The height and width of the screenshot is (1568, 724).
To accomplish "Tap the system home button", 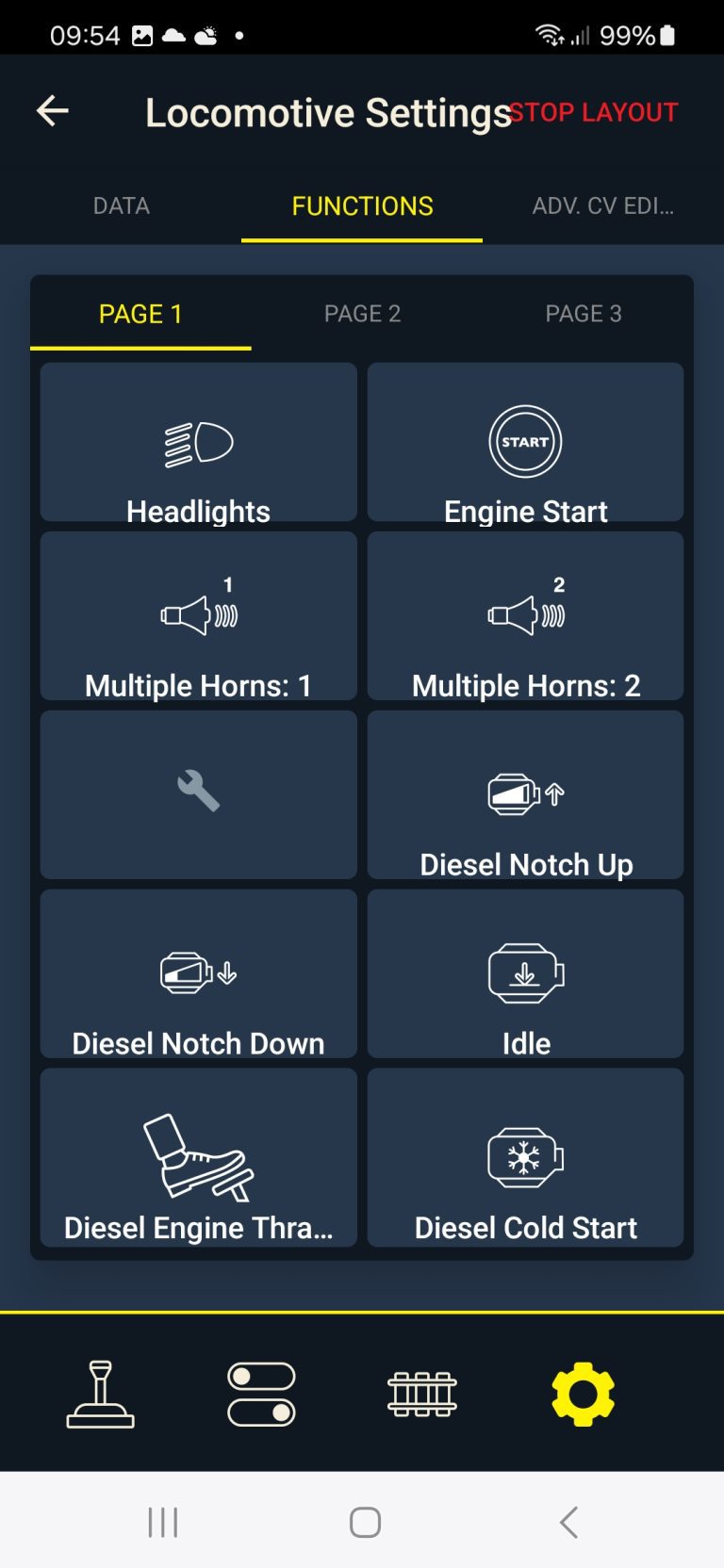I will pyautogui.click(x=365, y=1522).
